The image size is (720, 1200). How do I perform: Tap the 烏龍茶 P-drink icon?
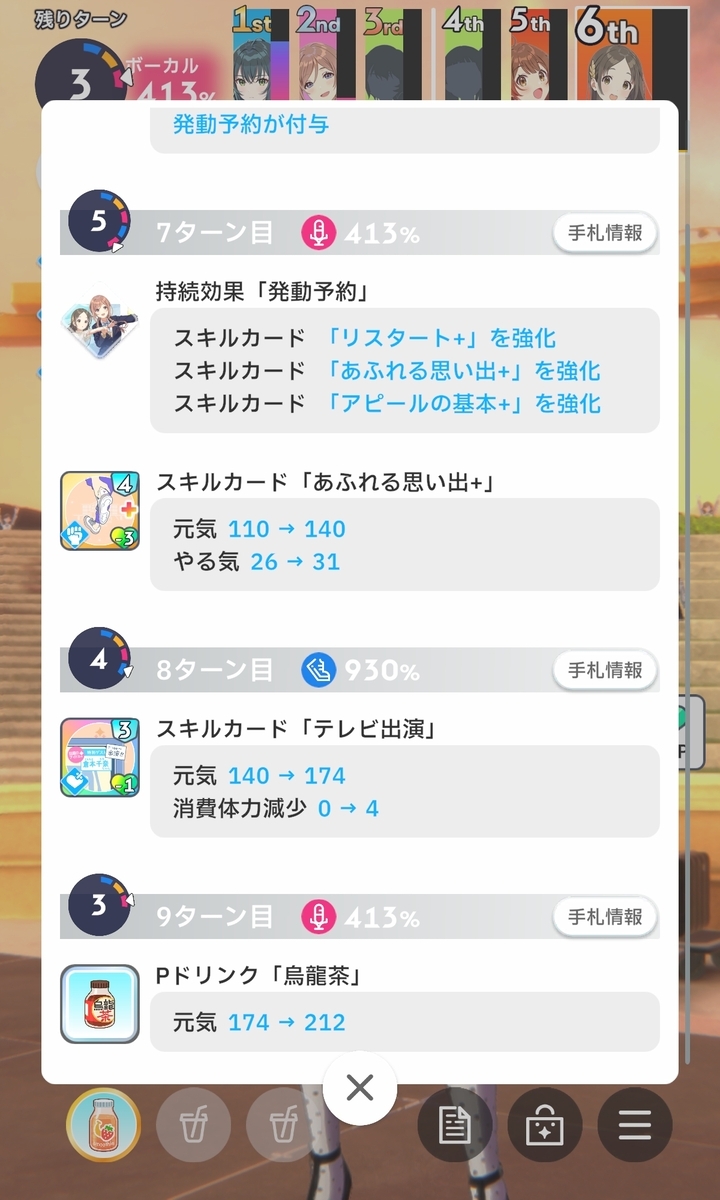(99, 1004)
